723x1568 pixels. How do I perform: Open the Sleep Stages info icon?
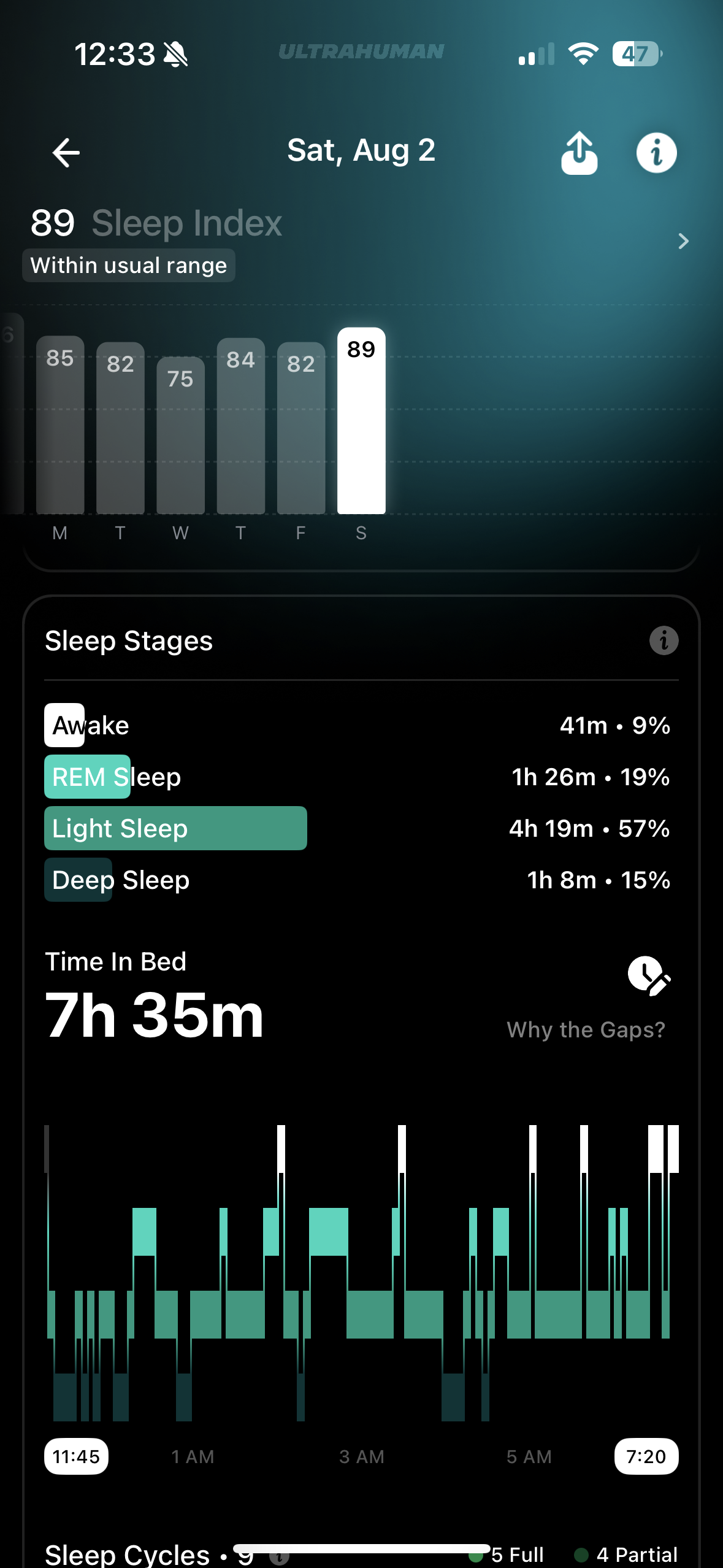click(x=664, y=641)
